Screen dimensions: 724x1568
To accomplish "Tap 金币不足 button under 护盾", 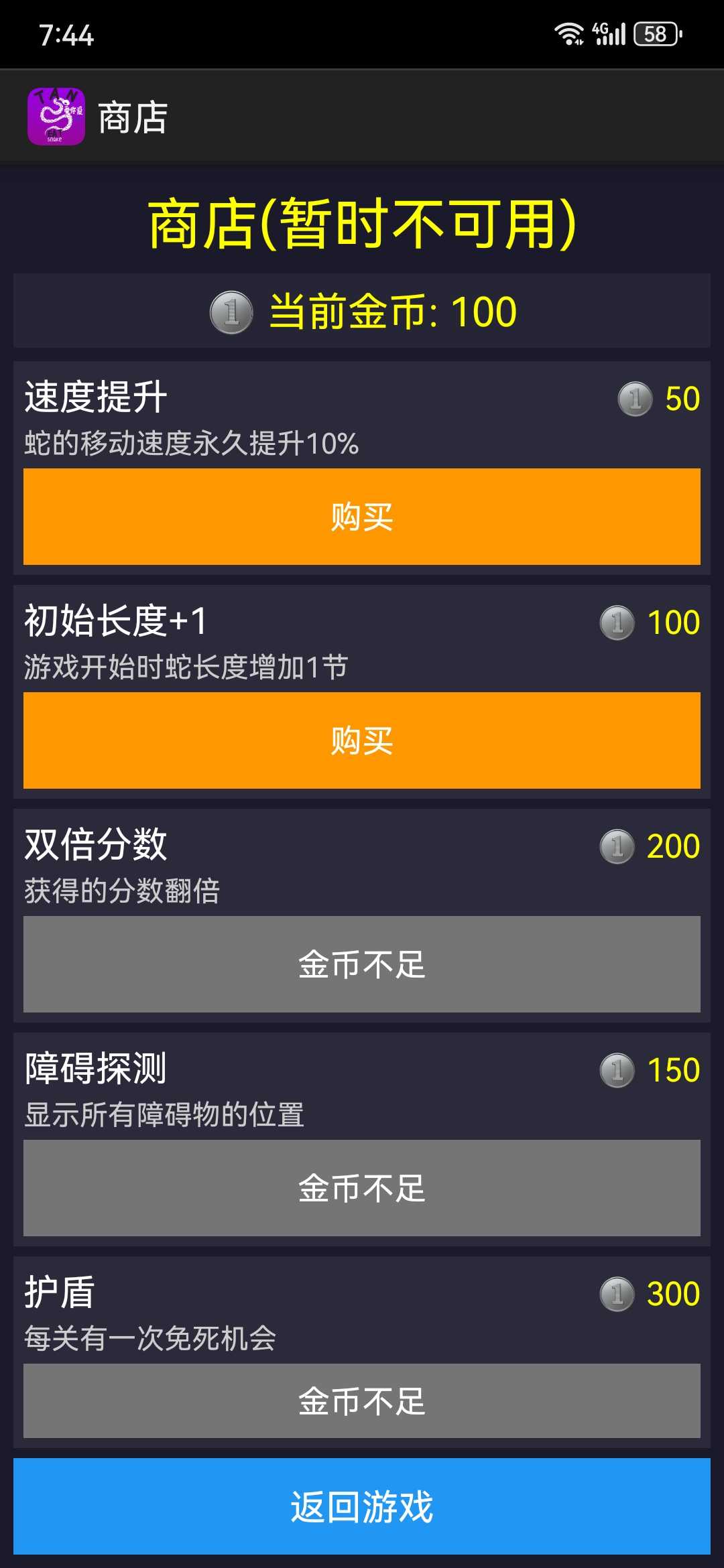I will tap(362, 1400).
